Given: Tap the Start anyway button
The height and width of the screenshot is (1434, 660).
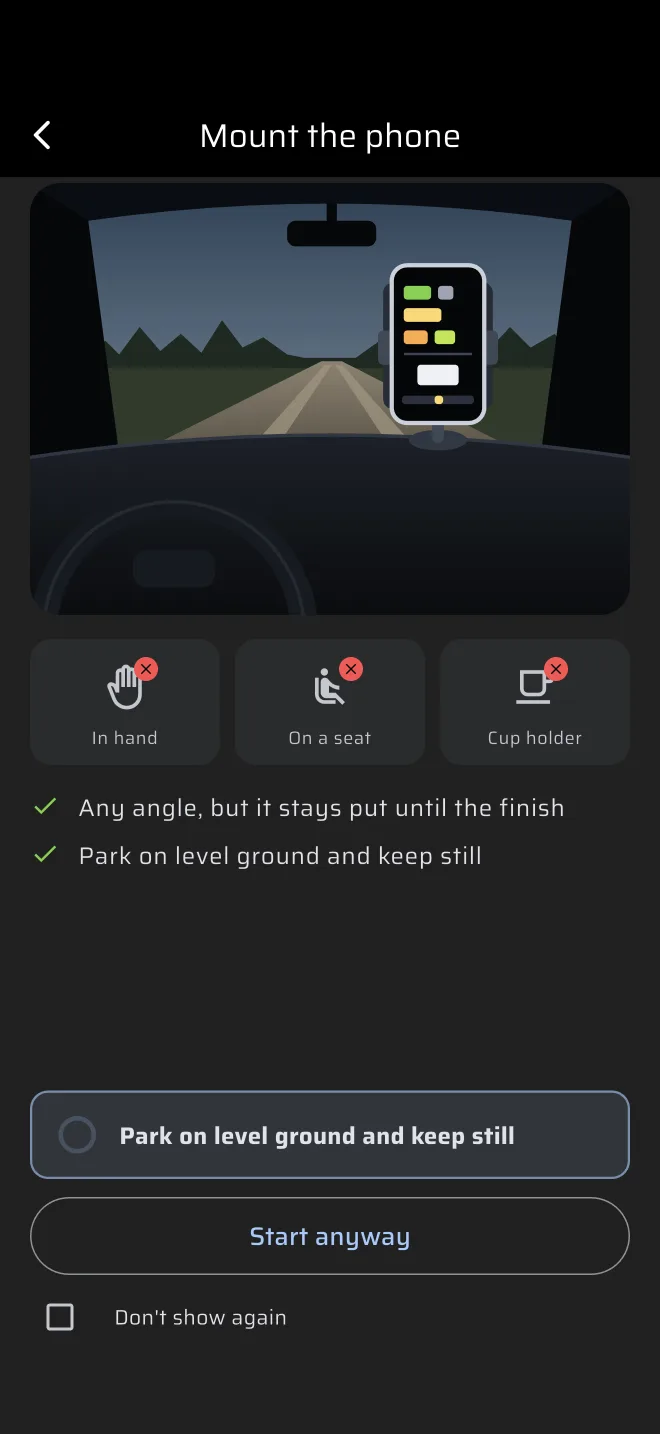Looking at the screenshot, I should click(x=330, y=1236).
